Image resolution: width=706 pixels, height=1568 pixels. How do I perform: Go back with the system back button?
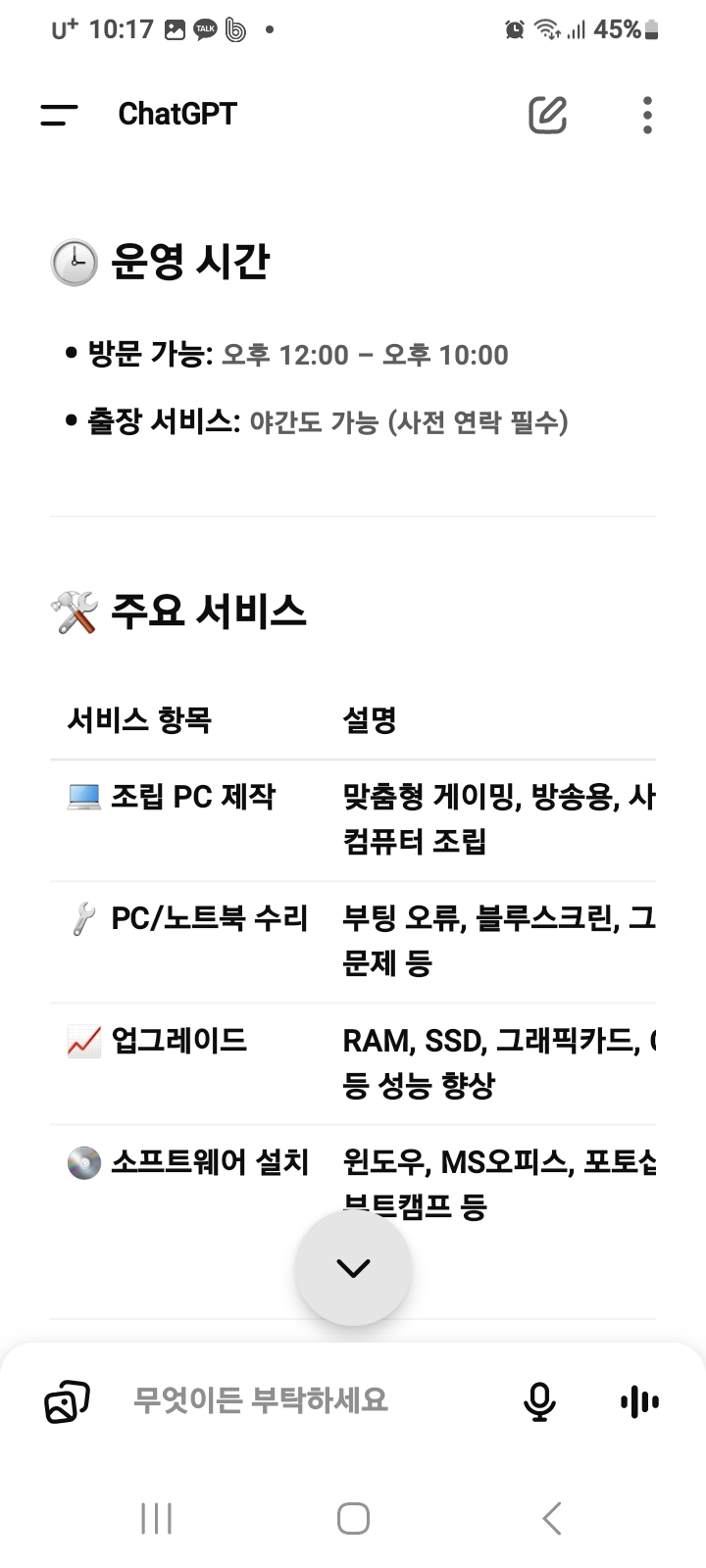(x=552, y=1518)
